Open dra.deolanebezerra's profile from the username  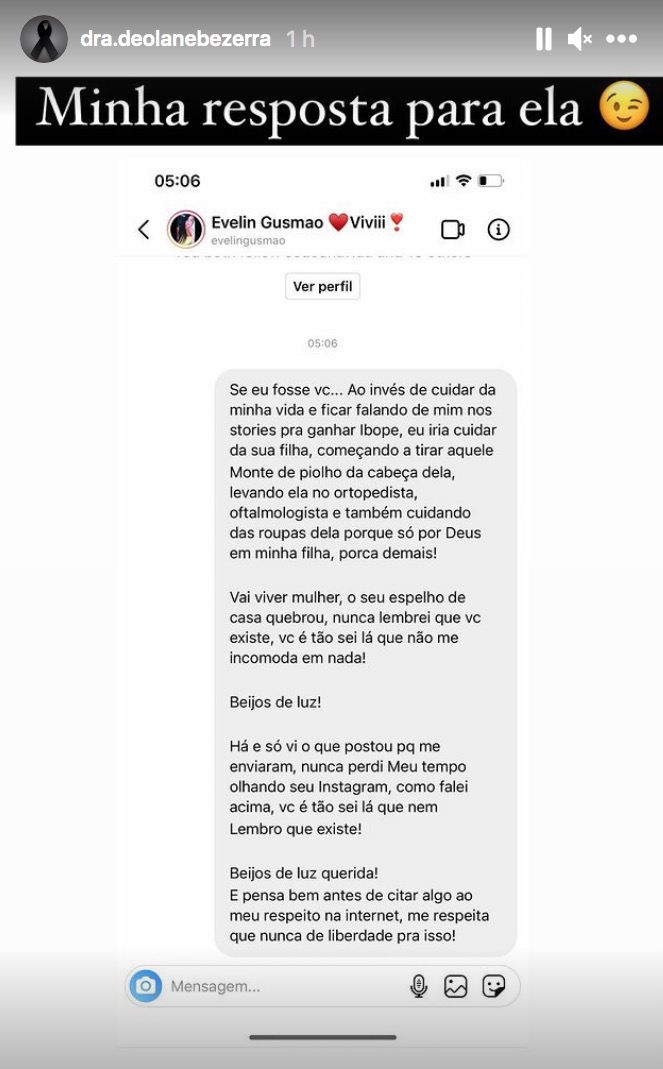pos(175,39)
